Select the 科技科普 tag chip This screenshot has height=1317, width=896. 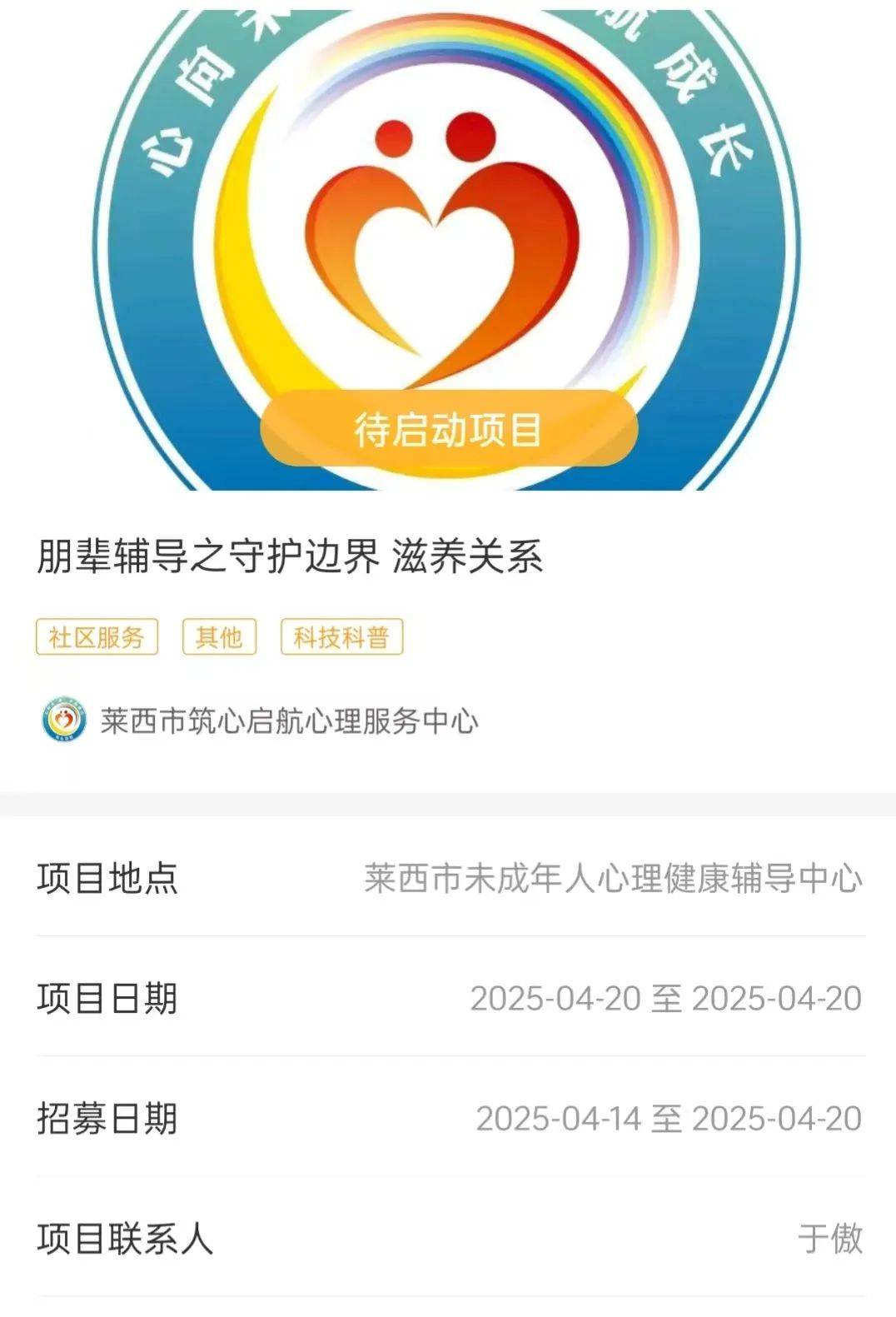(x=341, y=637)
